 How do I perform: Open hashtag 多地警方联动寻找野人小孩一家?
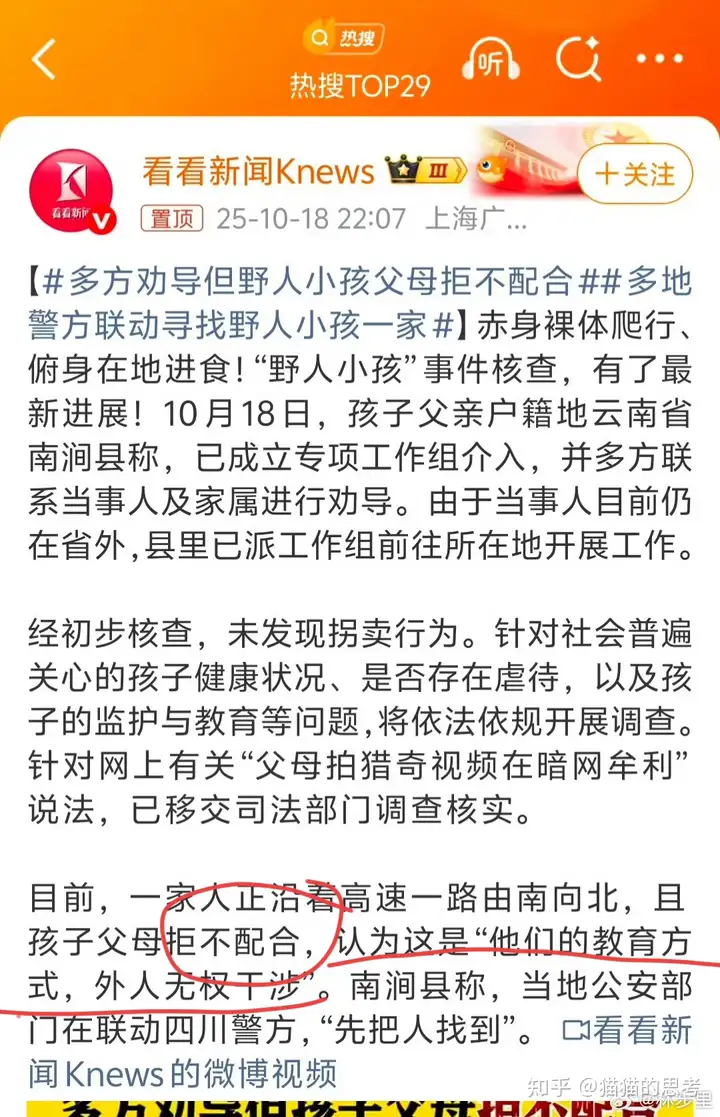(240, 325)
